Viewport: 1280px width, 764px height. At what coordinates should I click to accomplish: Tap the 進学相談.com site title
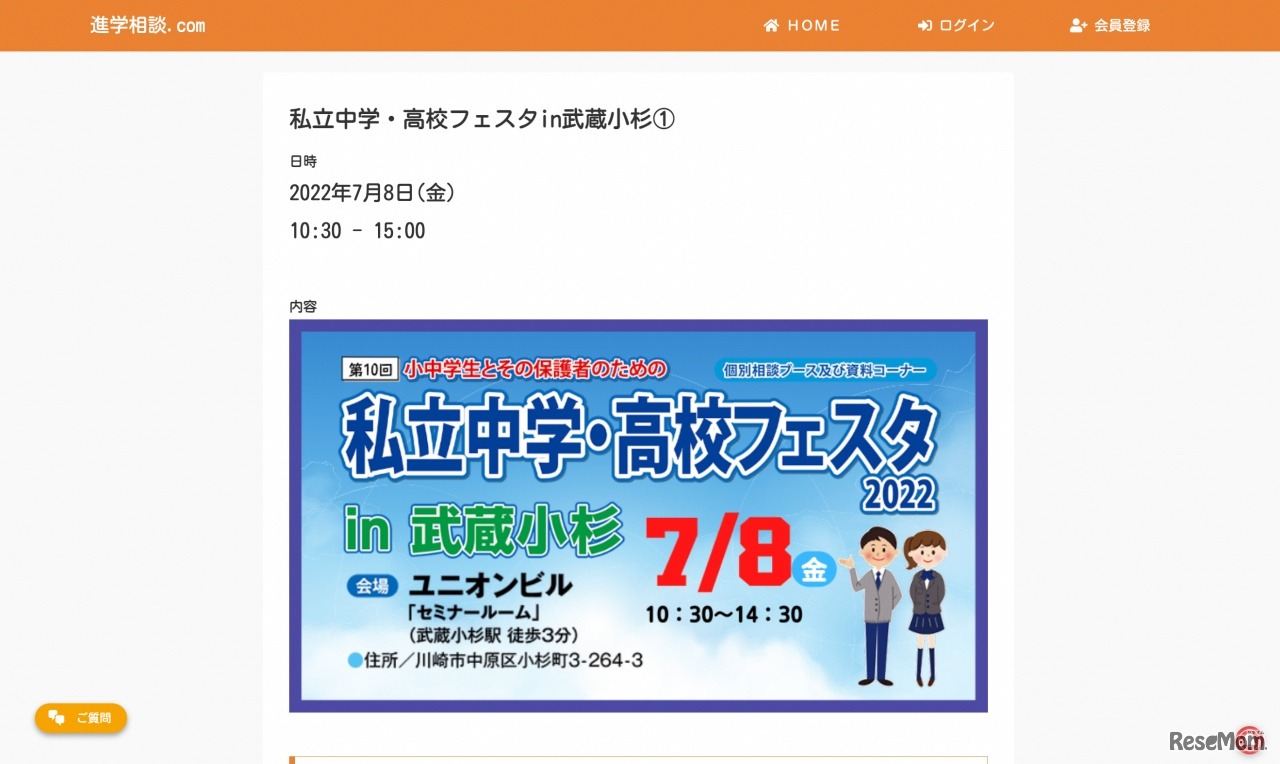click(148, 26)
